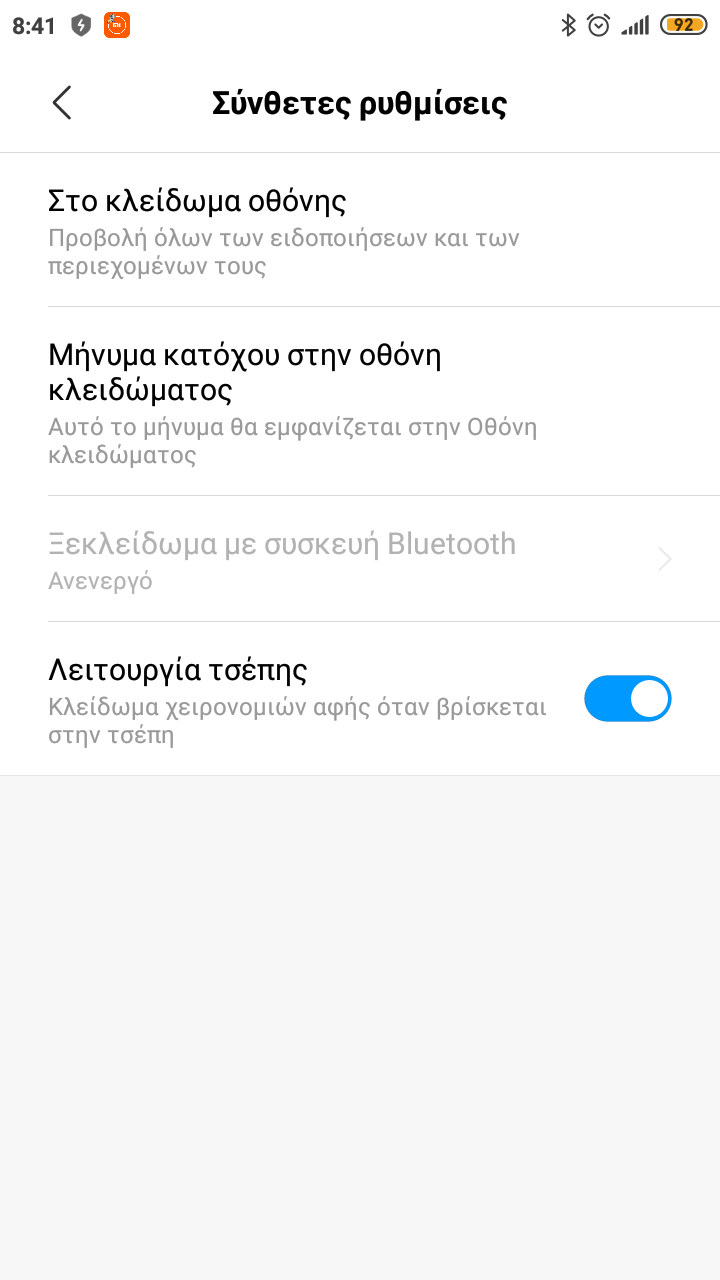The image size is (720, 1280).
Task: Turn off Λειτουργία τσέπης switch
Action: pyautogui.click(x=627, y=698)
